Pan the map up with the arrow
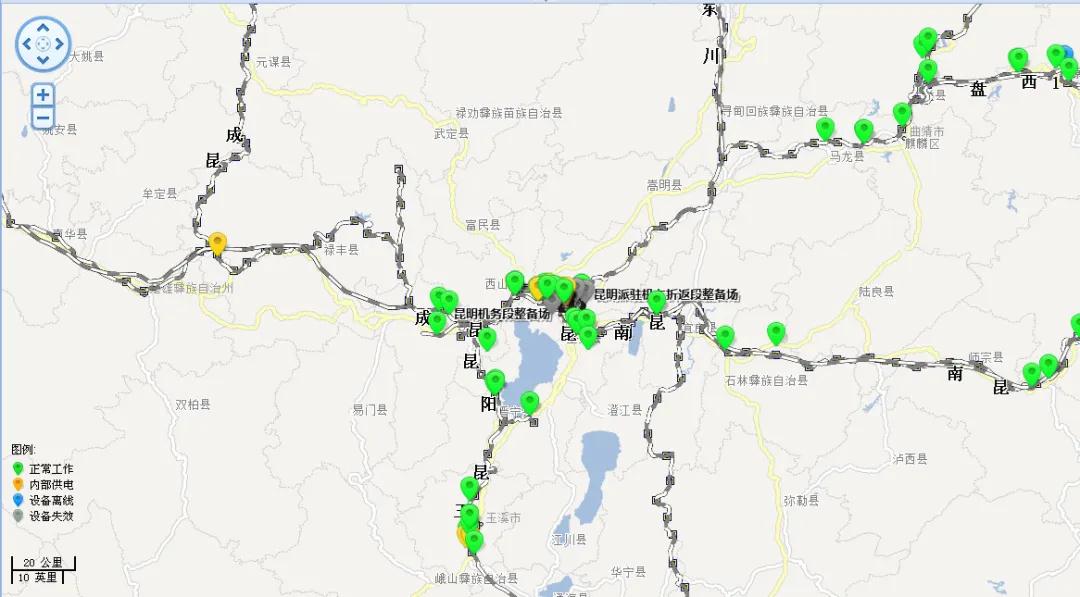Viewport: 1080px width, 597px height. pos(43,28)
